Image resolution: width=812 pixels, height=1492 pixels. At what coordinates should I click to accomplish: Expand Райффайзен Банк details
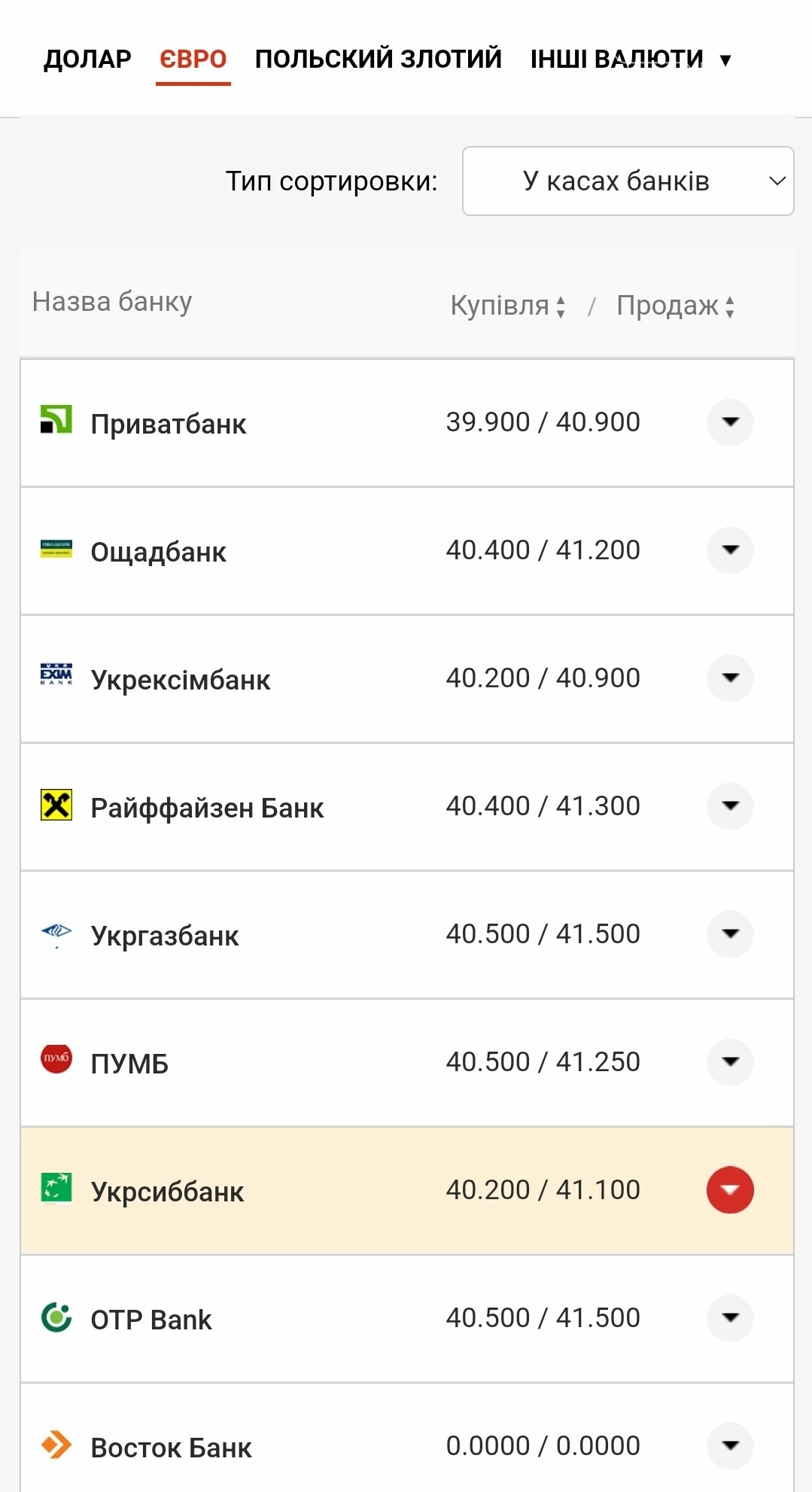[730, 805]
